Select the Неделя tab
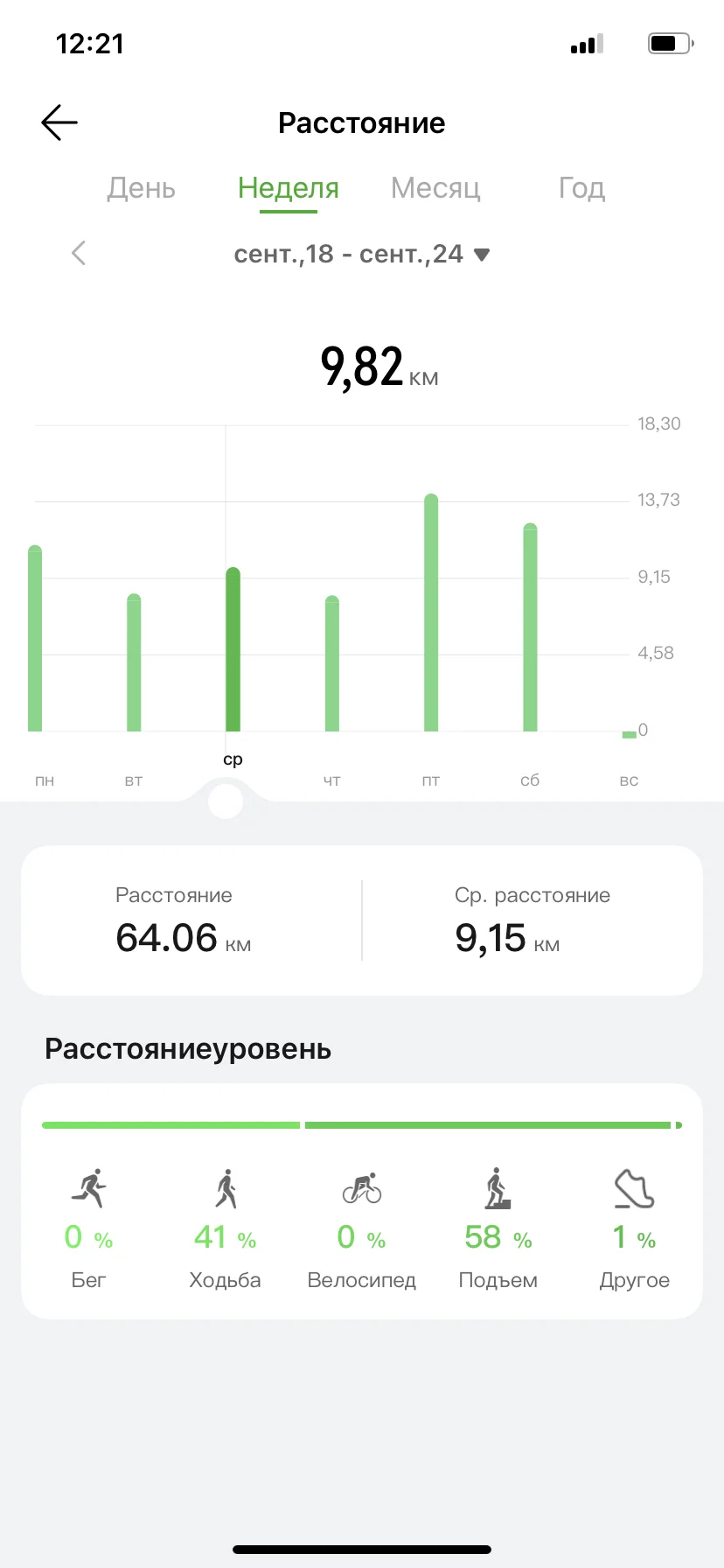This screenshot has width=724, height=1568. (289, 188)
